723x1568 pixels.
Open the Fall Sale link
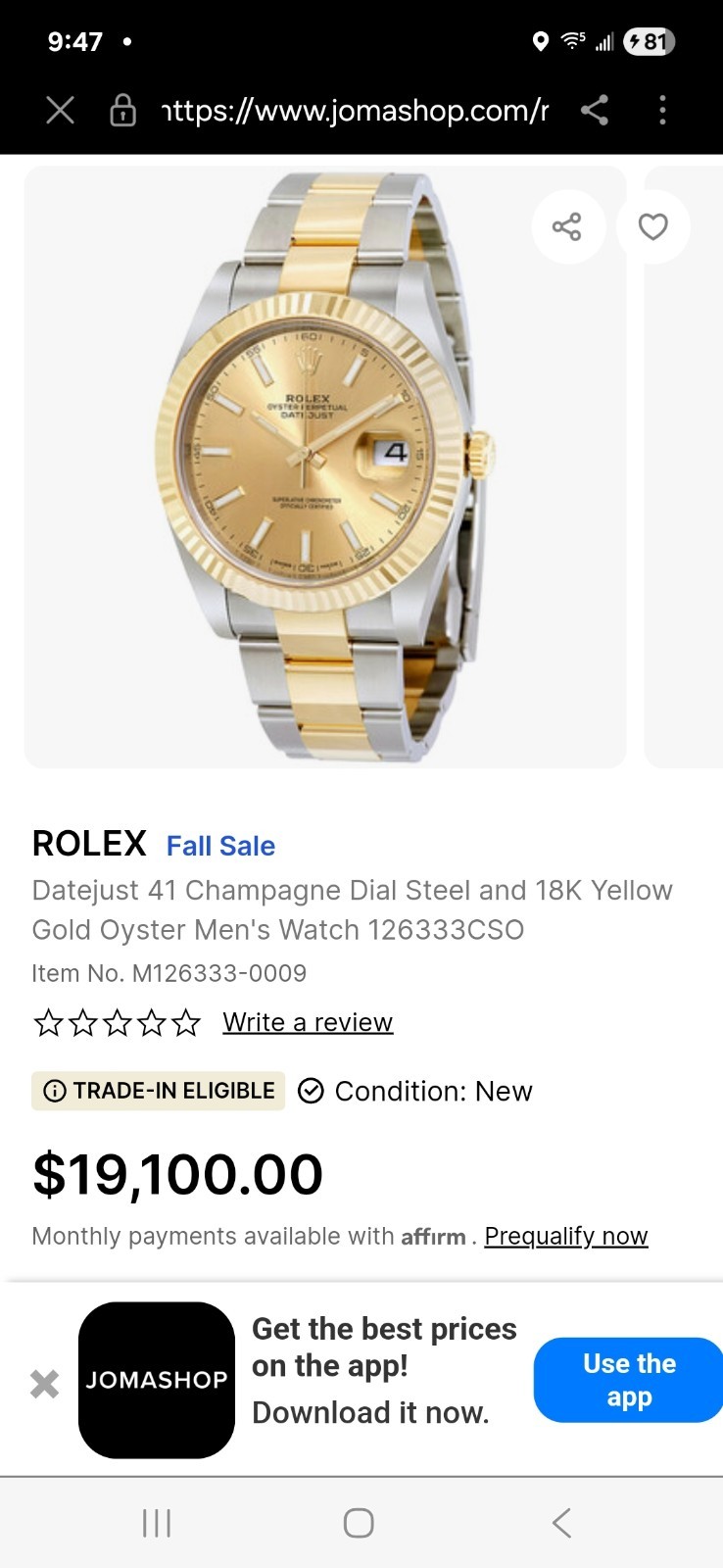[220, 846]
